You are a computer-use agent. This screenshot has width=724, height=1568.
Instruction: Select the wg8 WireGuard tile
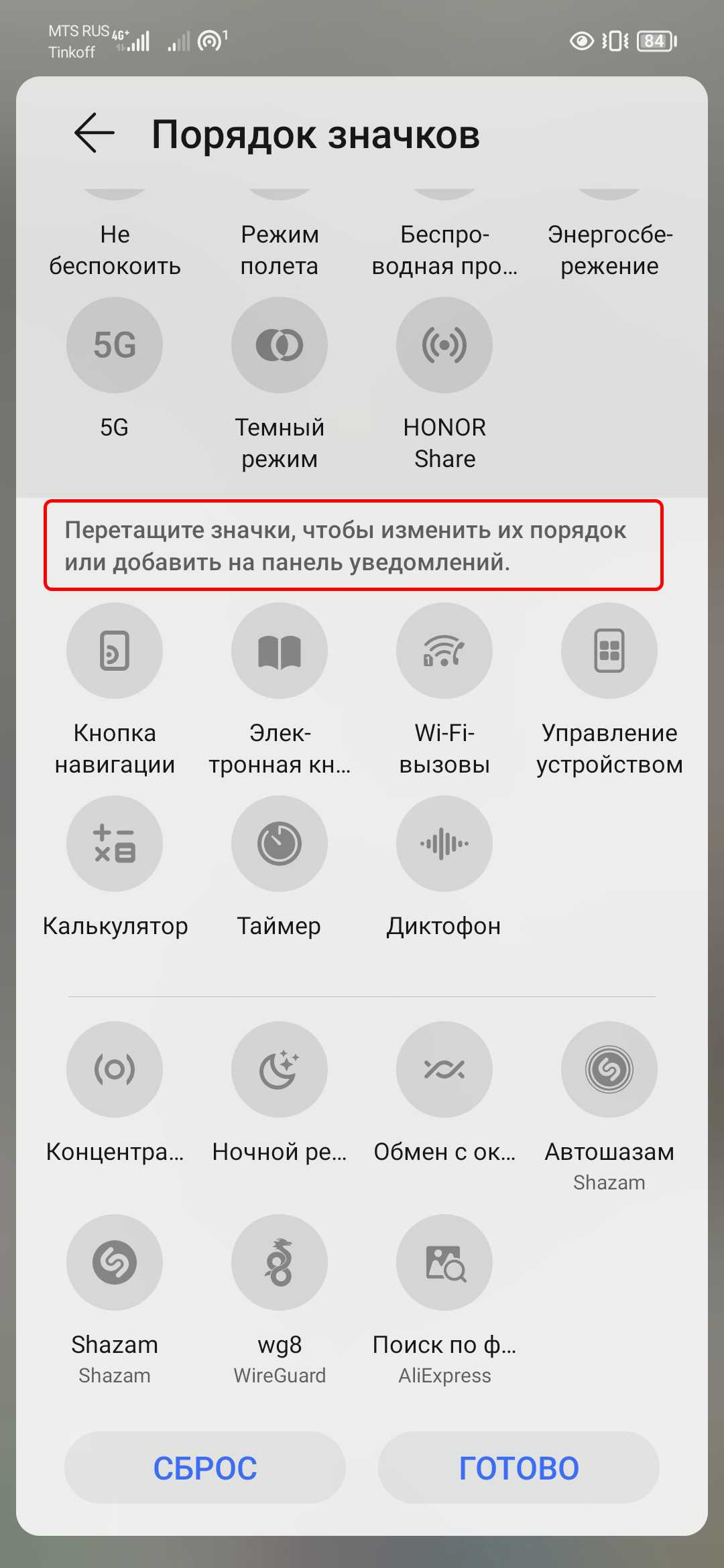[x=280, y=1262]
